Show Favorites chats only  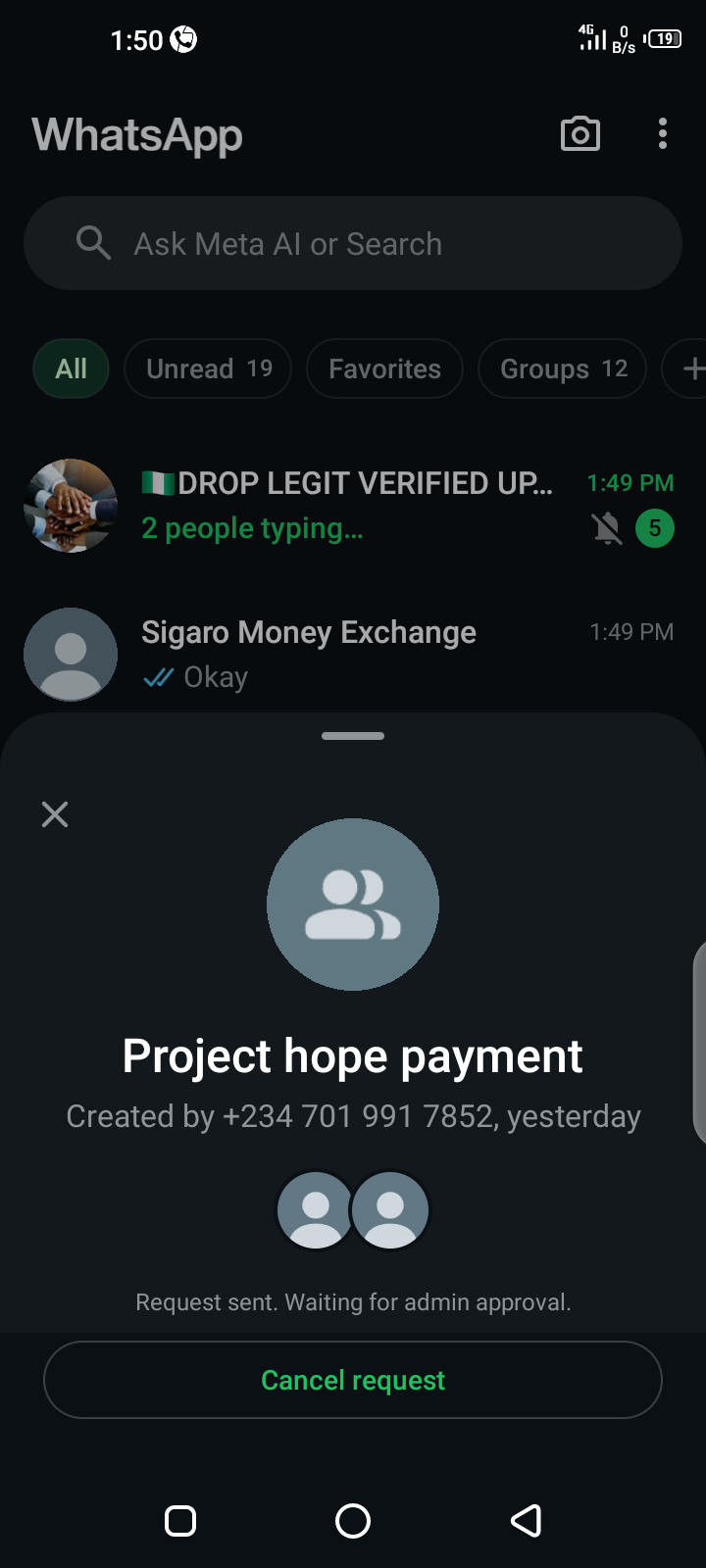(x=384, y=368)
